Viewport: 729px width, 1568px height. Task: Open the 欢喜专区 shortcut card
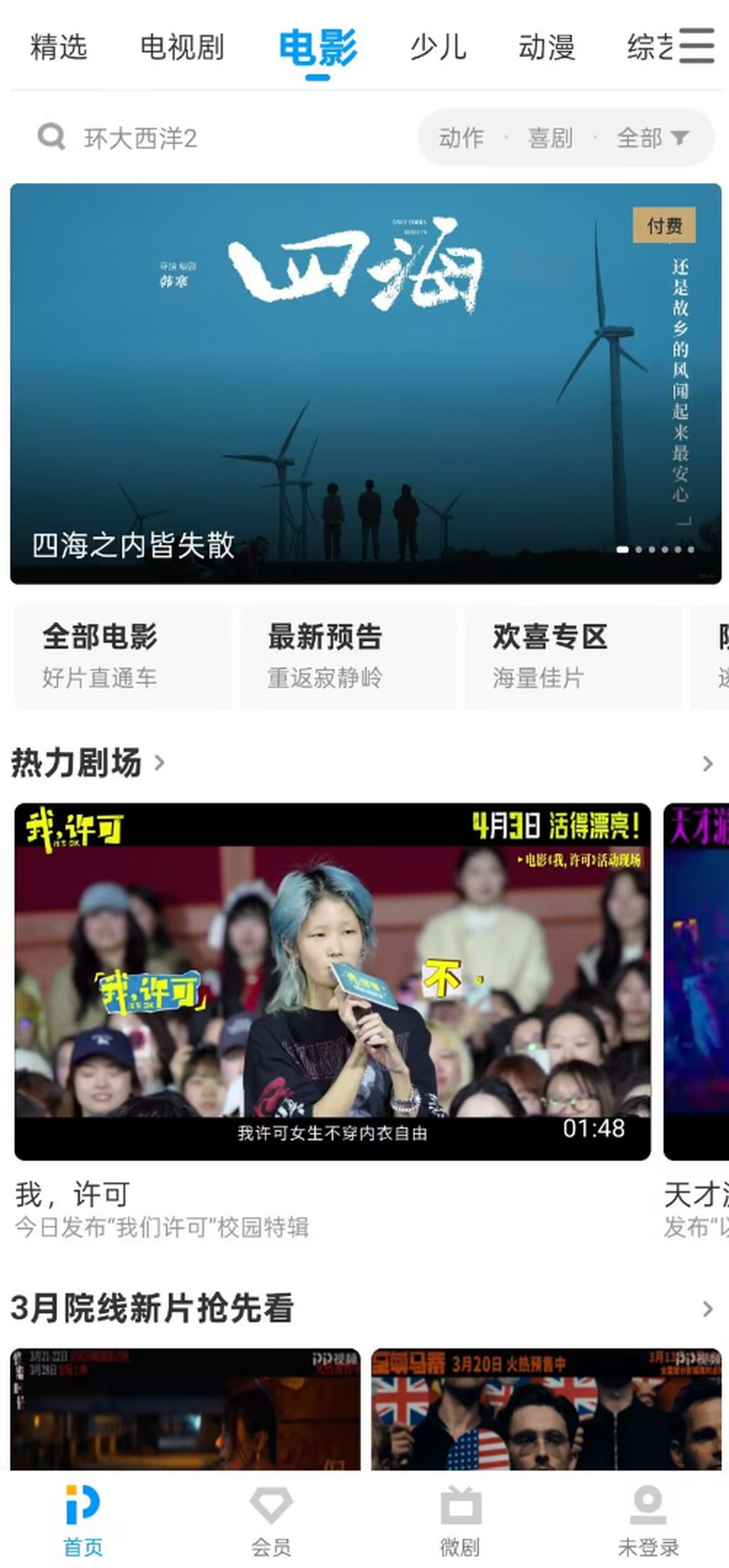coord(572,656)
